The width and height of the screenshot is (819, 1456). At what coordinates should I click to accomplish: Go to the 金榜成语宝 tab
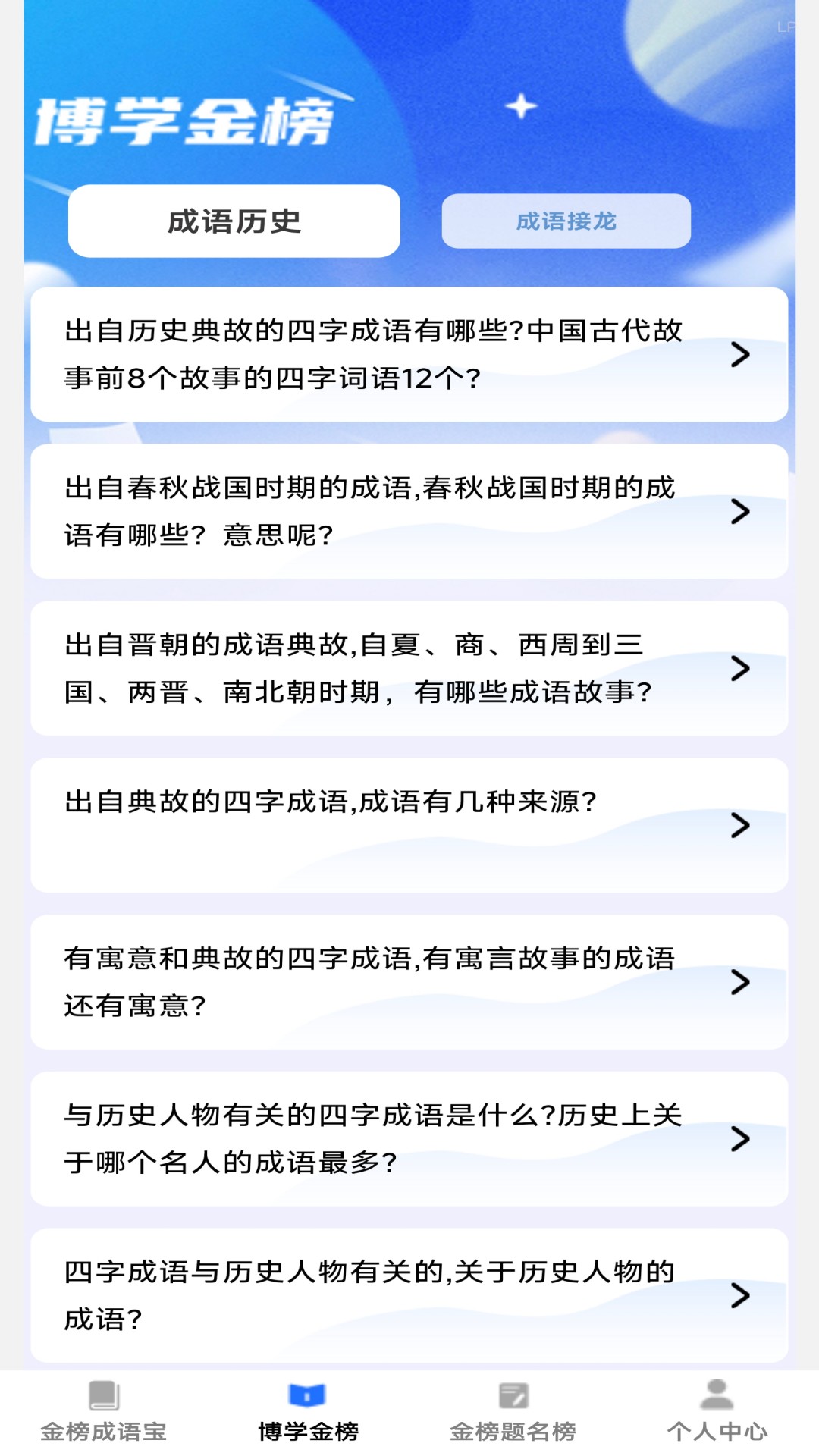(103, 1412)
